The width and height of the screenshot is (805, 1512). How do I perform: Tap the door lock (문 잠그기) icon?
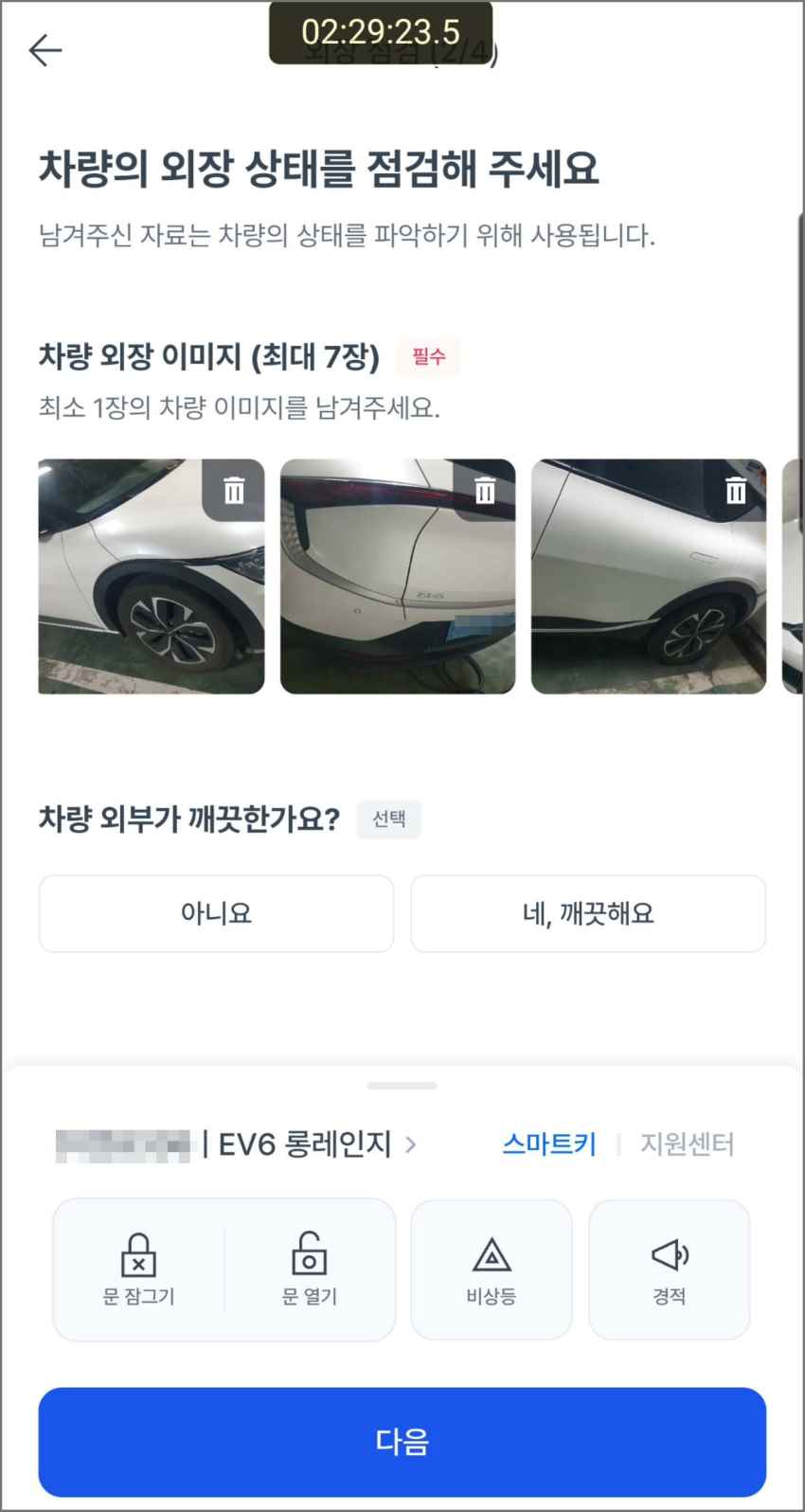coord(139,1269)
